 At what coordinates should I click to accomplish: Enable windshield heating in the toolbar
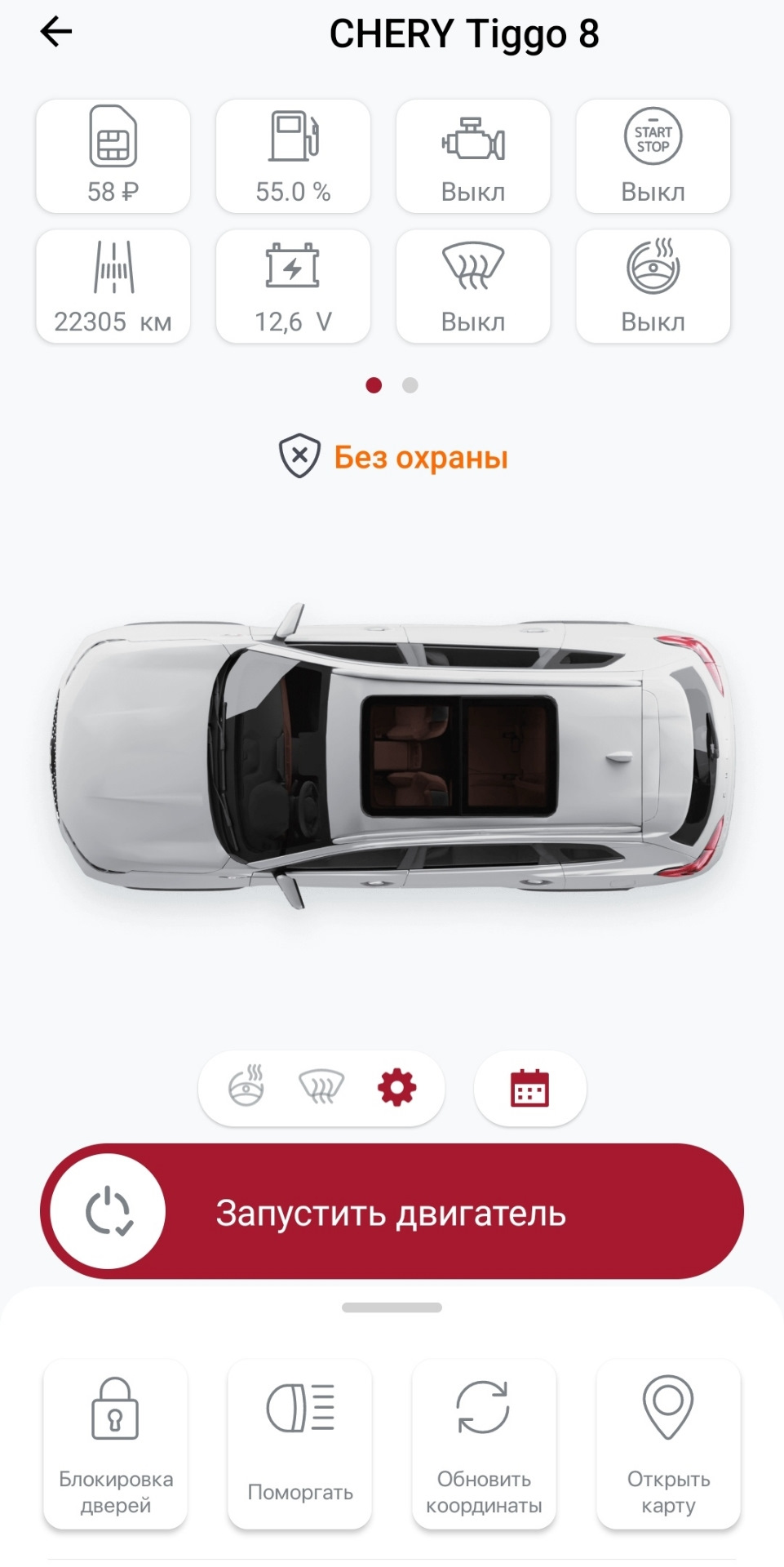(321, 1087)
